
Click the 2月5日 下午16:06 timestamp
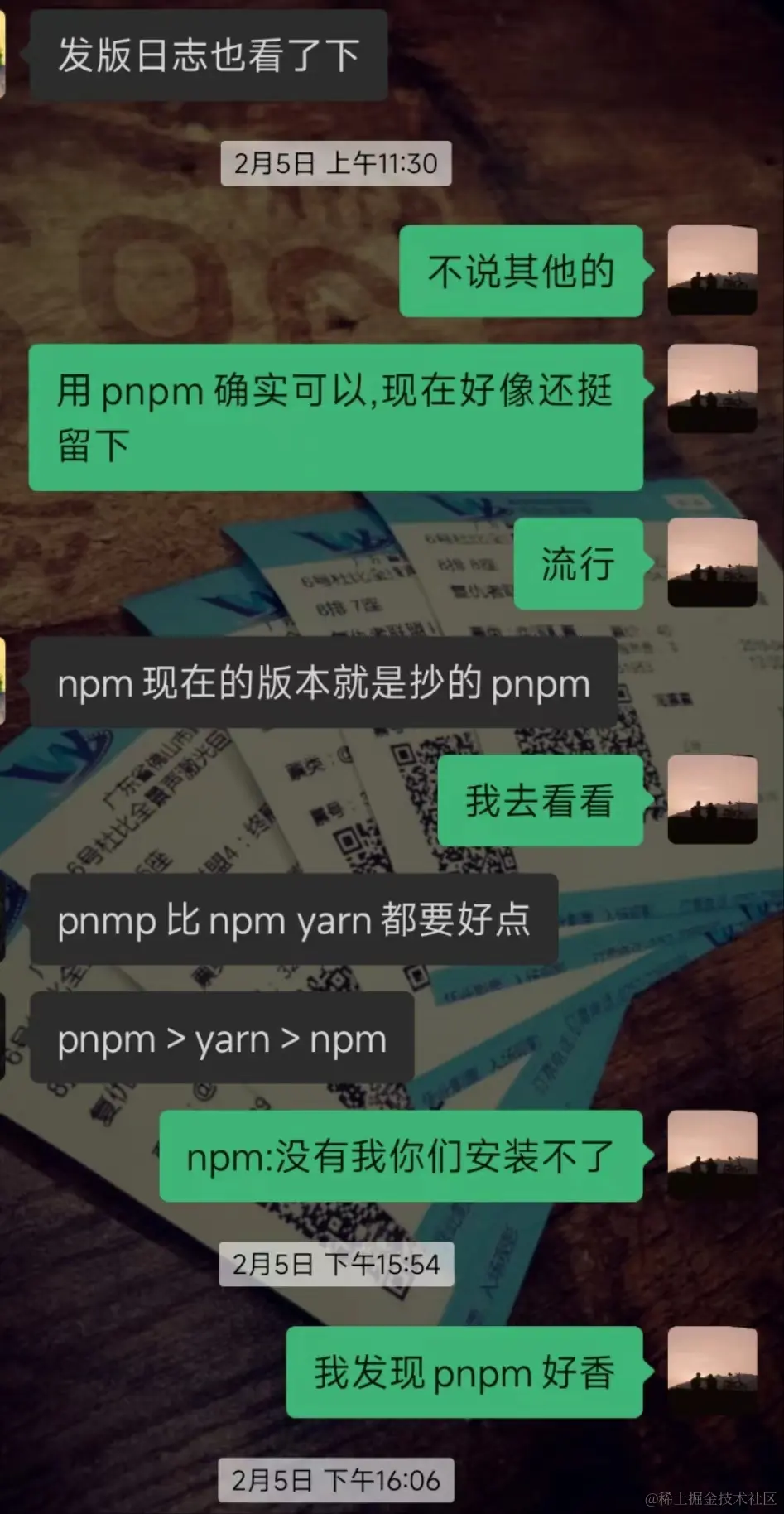tap(337, 1478)
